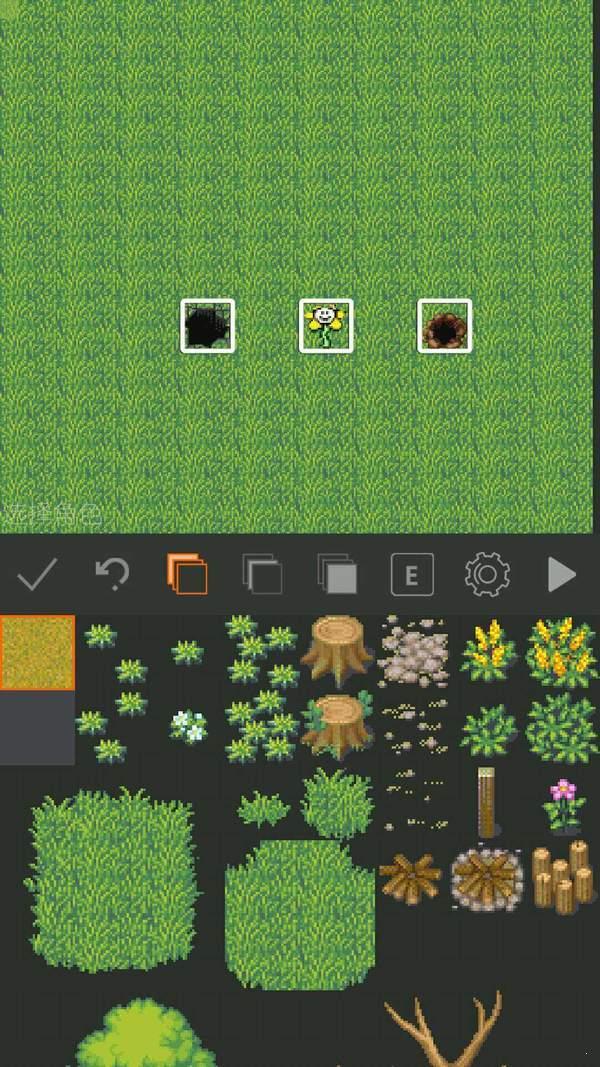The image size is (600, 1067).
Task: Open the event mode E button
Action: pyautogui.click(x=411, y=575)
